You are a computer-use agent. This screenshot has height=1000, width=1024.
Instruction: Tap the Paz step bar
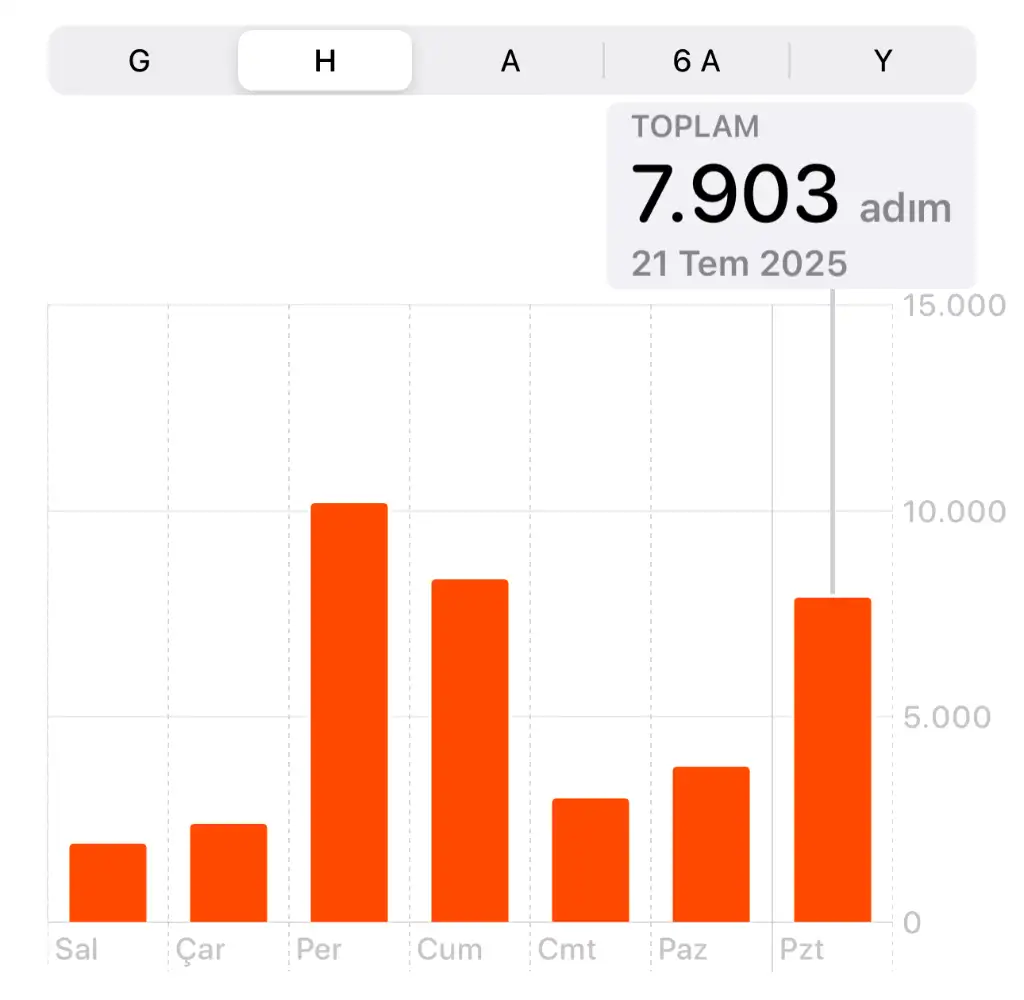click(x=711, y=844)
